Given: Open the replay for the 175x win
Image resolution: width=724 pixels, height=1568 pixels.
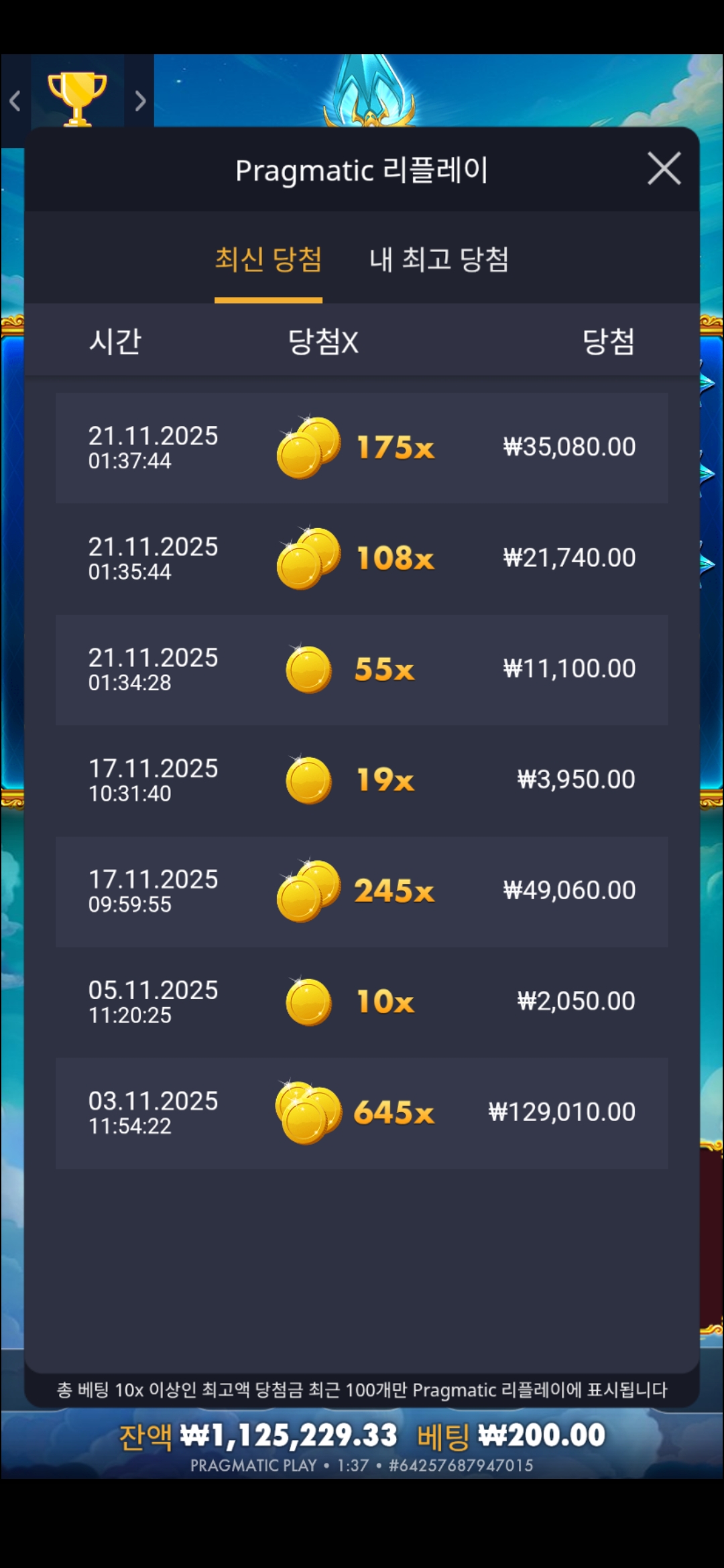Looking at the screenshot, I should [362, 448].
